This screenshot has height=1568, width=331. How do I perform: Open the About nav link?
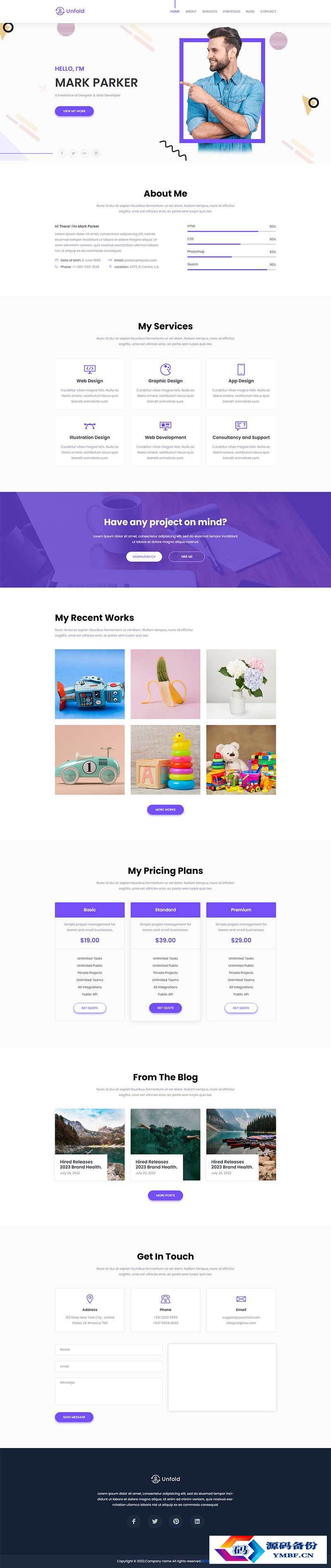pos(191,12)
